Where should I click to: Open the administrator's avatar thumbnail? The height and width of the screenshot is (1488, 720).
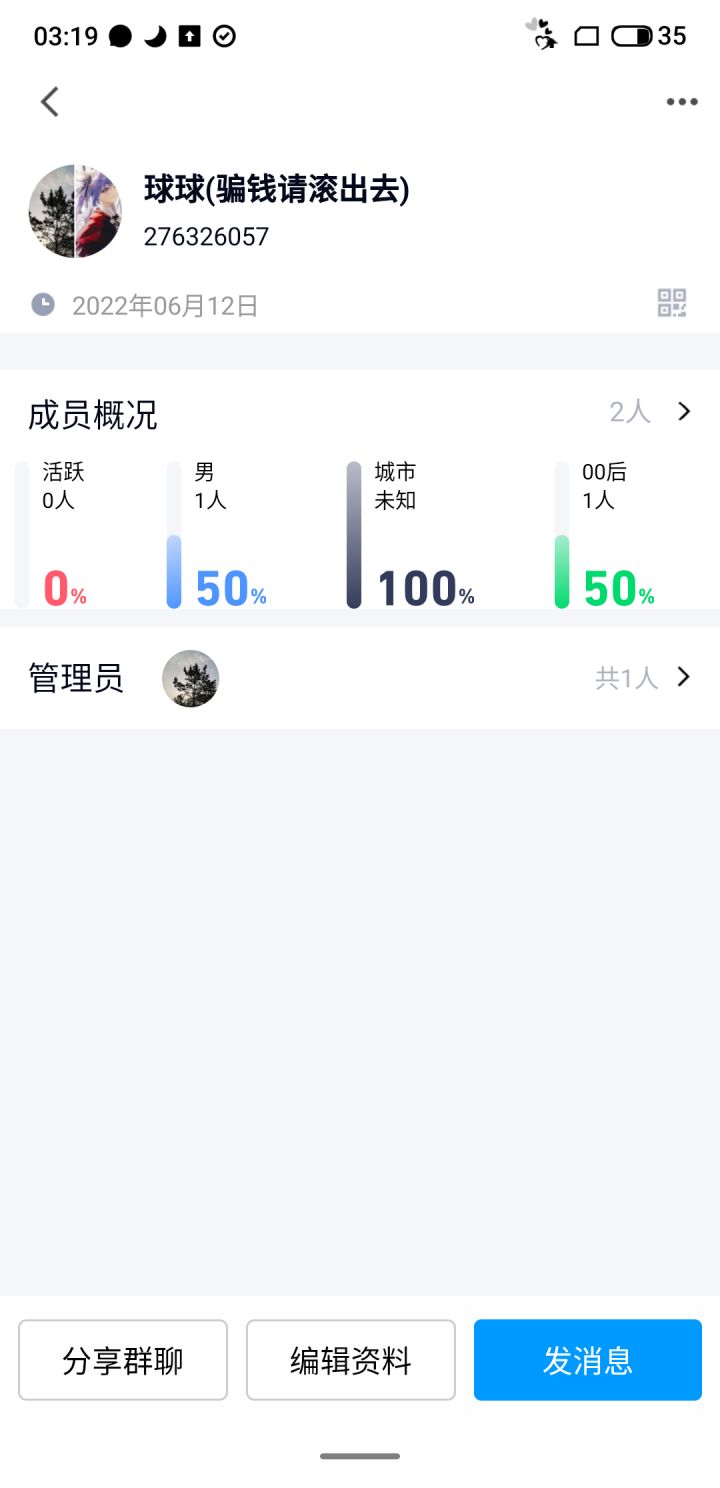point(191,678)
